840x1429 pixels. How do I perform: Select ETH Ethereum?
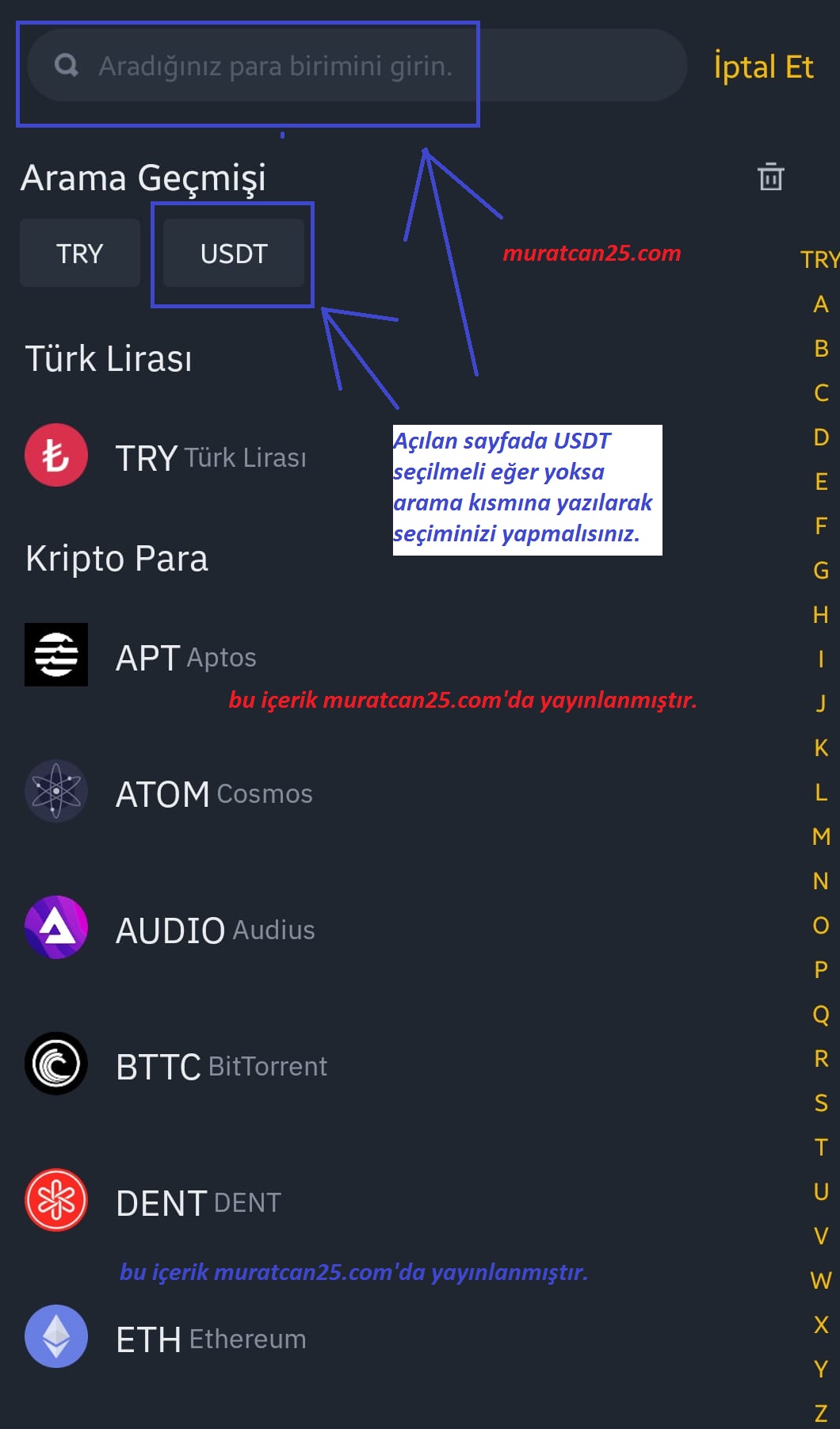tap(210, 1339)
